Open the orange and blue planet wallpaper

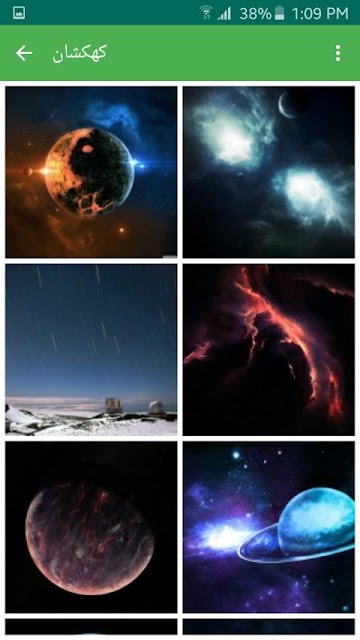pyautogui.click(x=91, y=172)
